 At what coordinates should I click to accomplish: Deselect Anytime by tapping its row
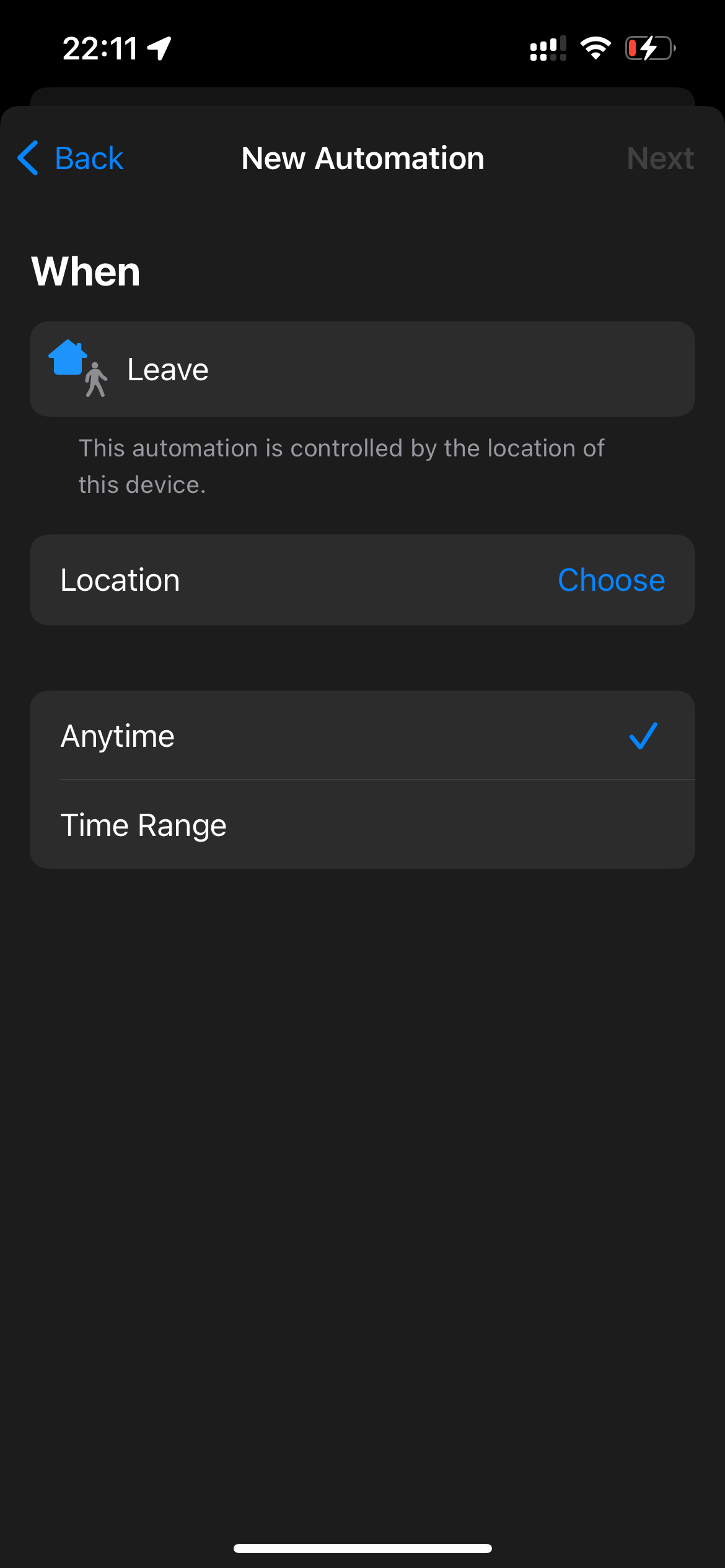click(362, 736)
